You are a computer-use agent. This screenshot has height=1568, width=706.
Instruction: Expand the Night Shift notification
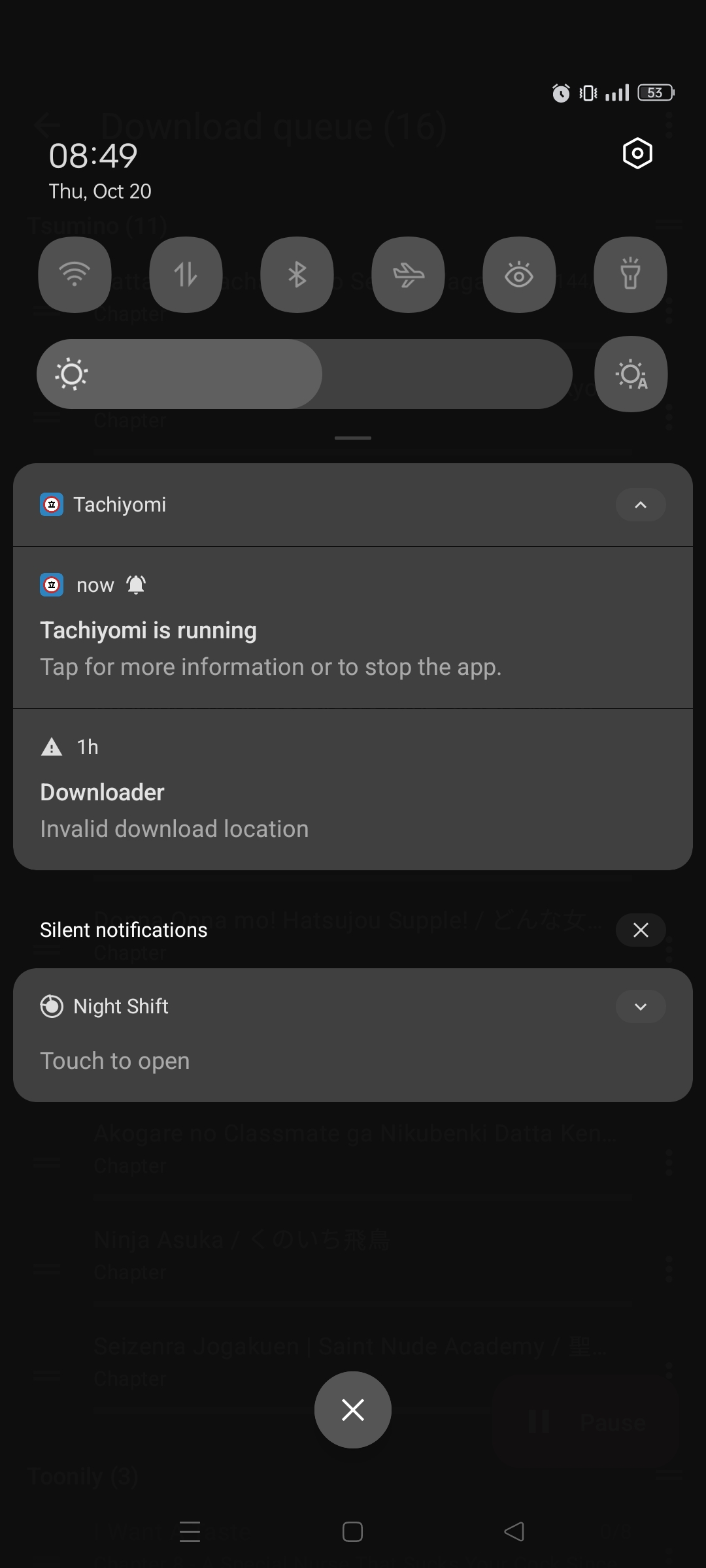point(641,1006)
